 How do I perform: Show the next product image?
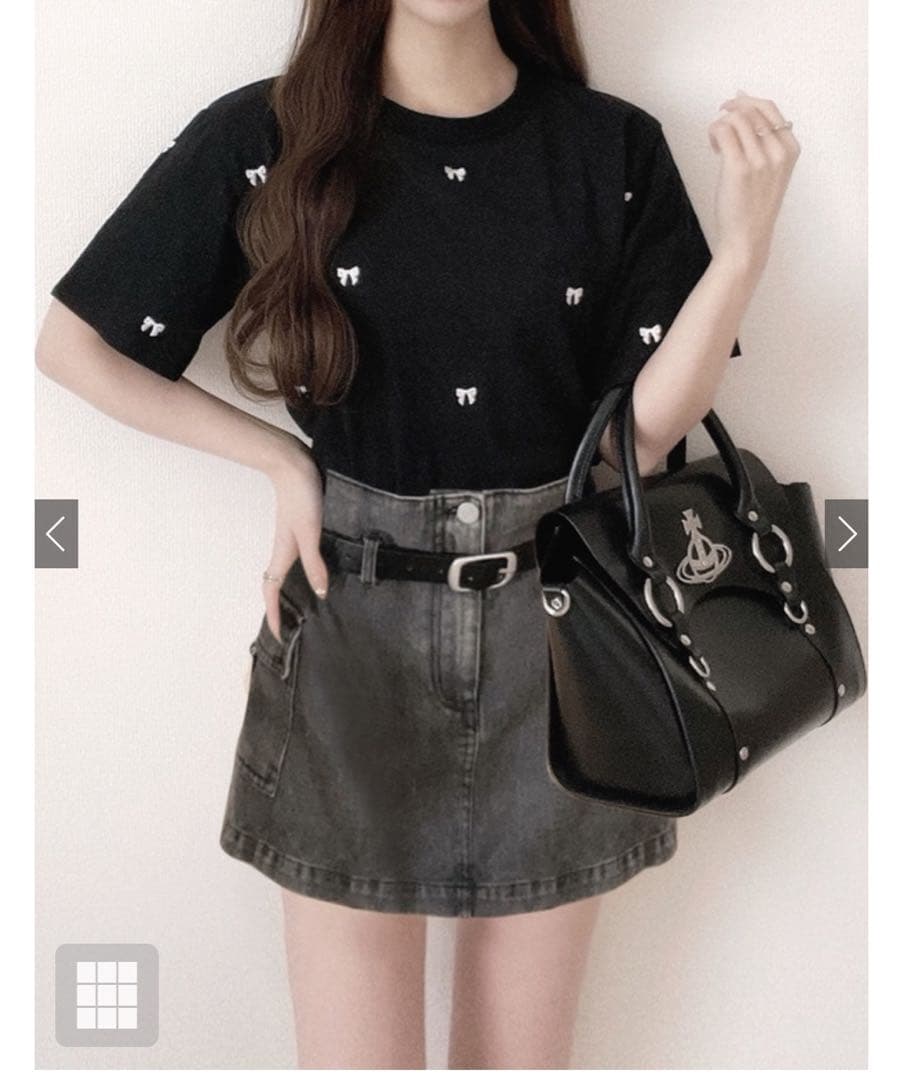coord(846,534)
